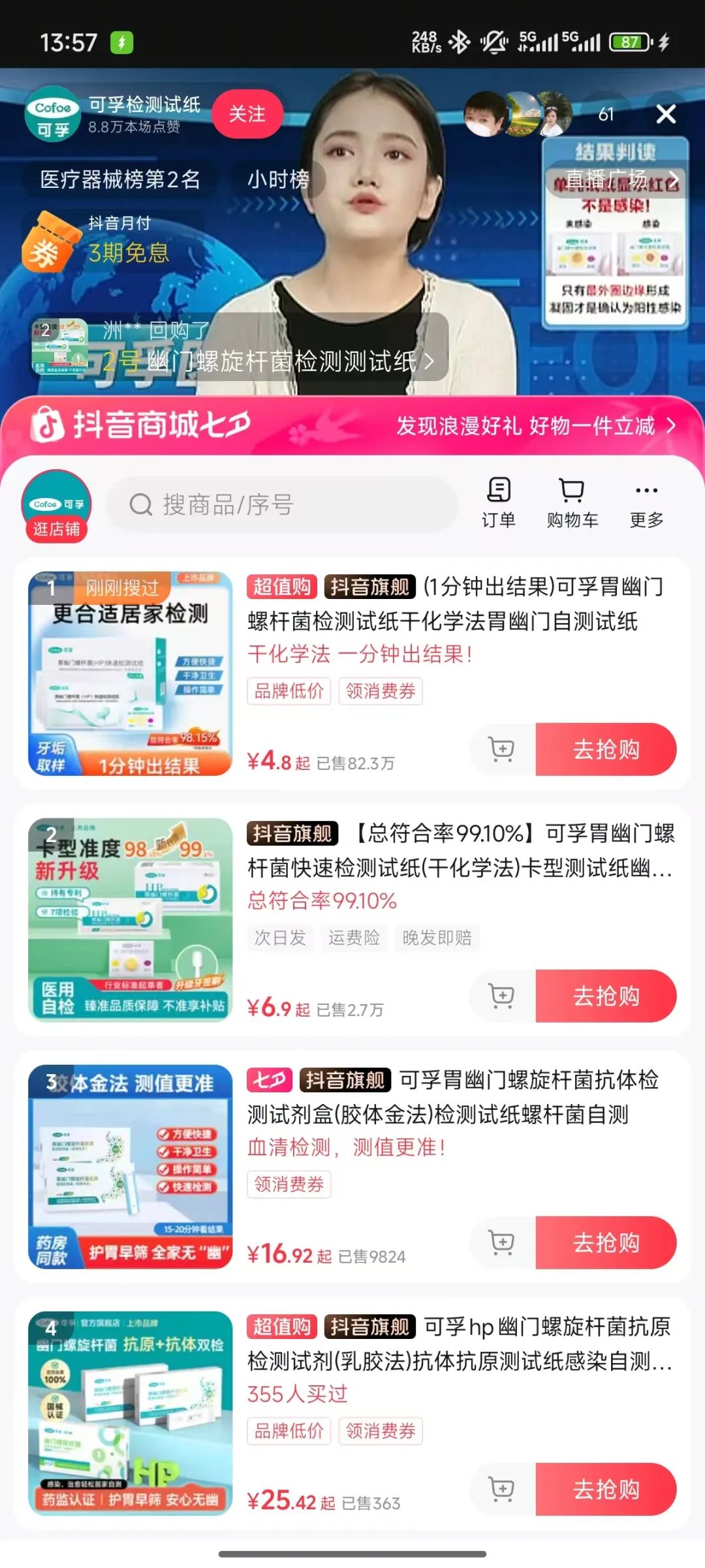Tap 去抢购 for the ¥16.92 antibody kit

pyautogui.click(x=606, y=1242)
